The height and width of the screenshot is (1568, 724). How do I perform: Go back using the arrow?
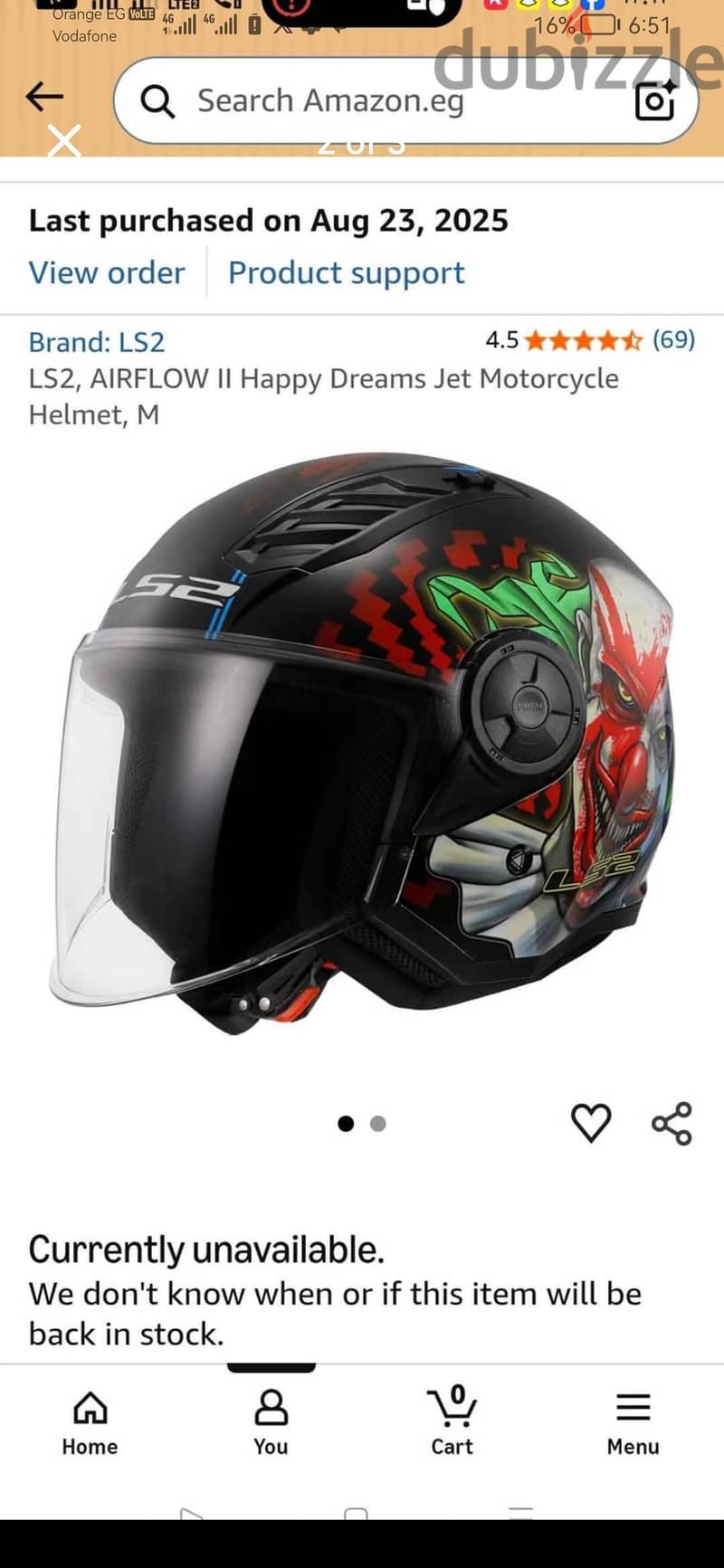pyautogui.click(x=44, y=96)
